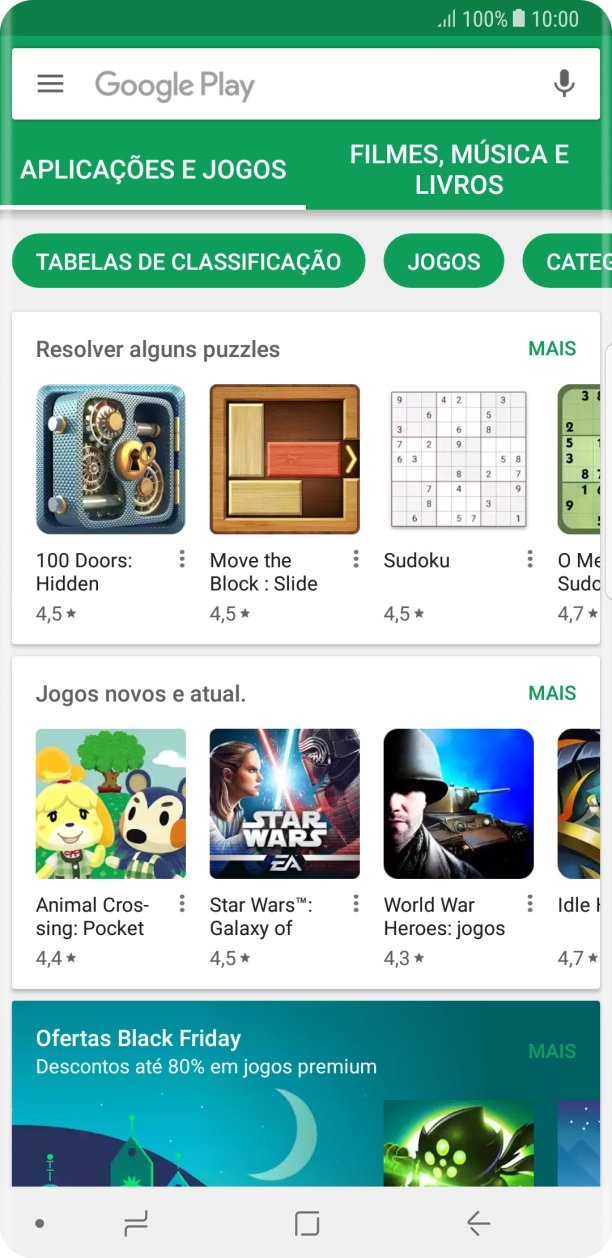This screenshot has width=612, height=1258.
Task: Choose the Jogos chip
Action: (444, 262)
